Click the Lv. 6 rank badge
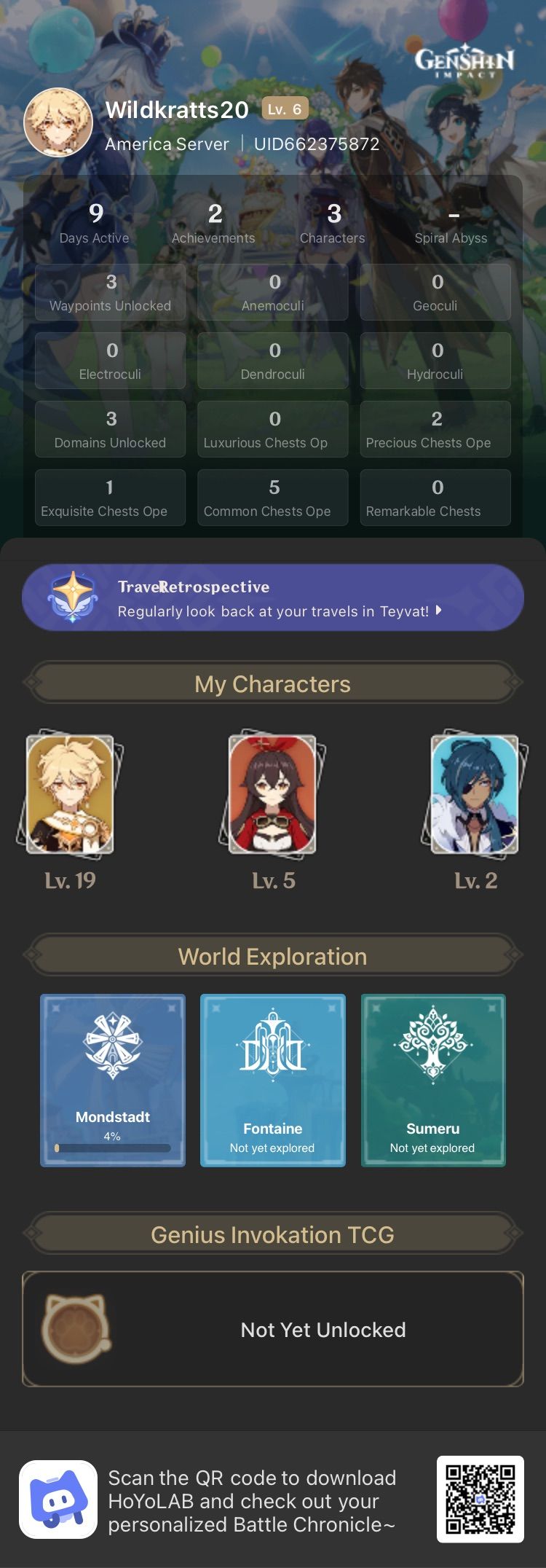 click(282, 109)
